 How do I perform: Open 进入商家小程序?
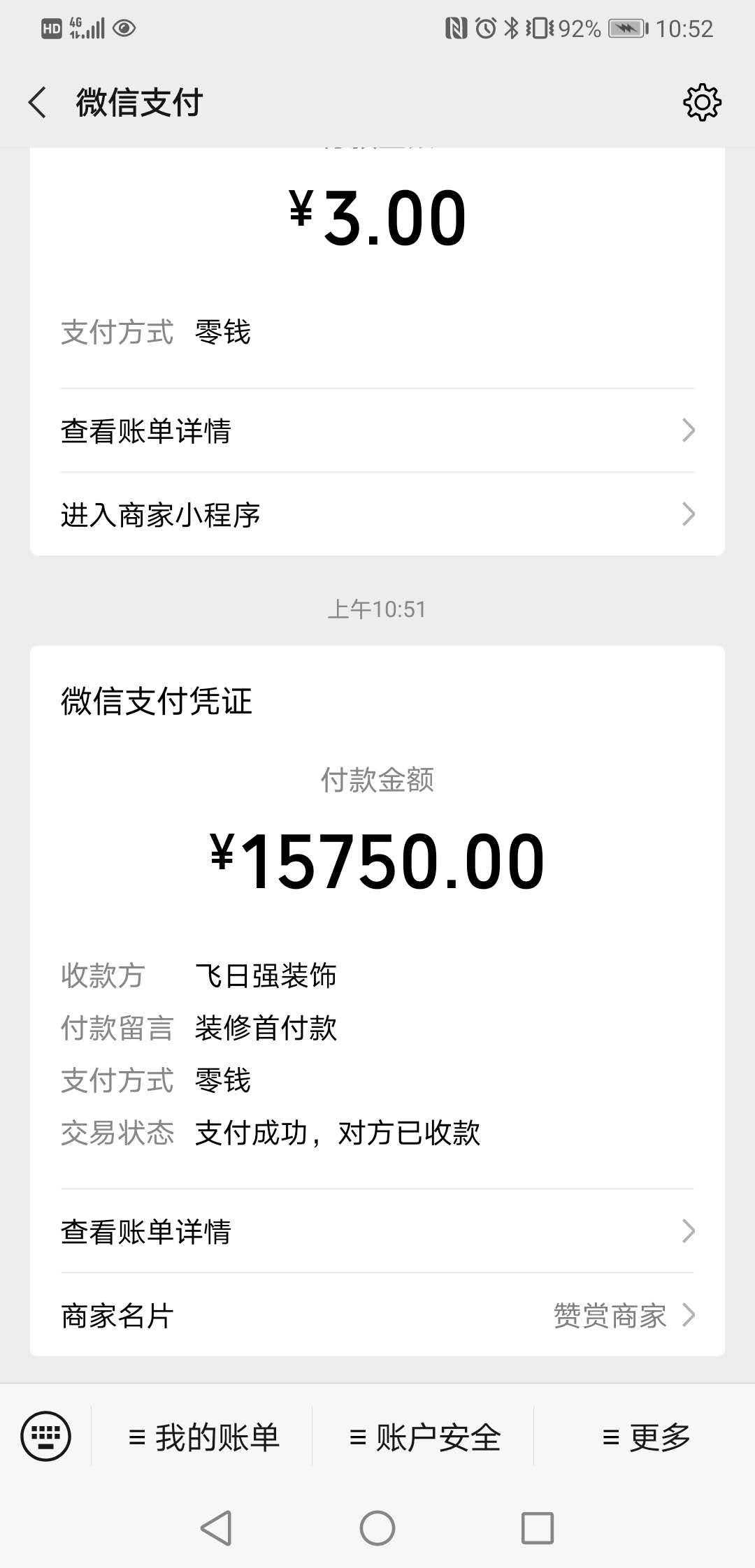pos(377,515)
